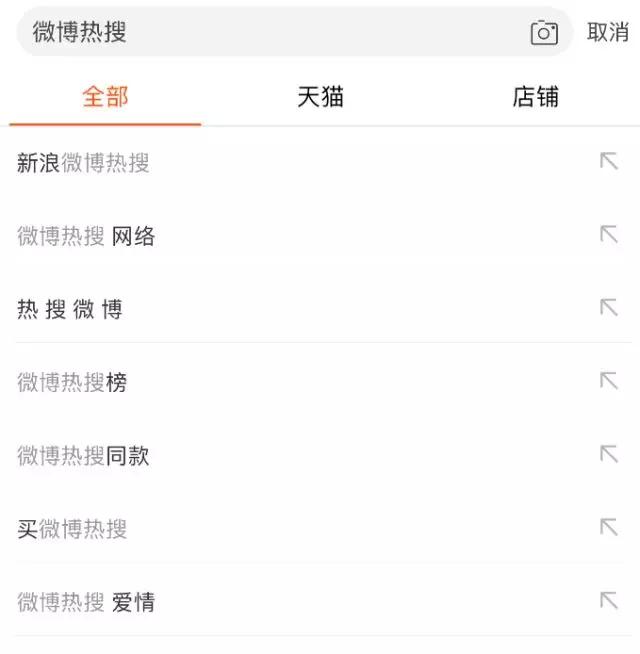Screen dimensions: 640x654
Task: Tap the fill arrow next to 买微博热搜
Action: [608, 528]
